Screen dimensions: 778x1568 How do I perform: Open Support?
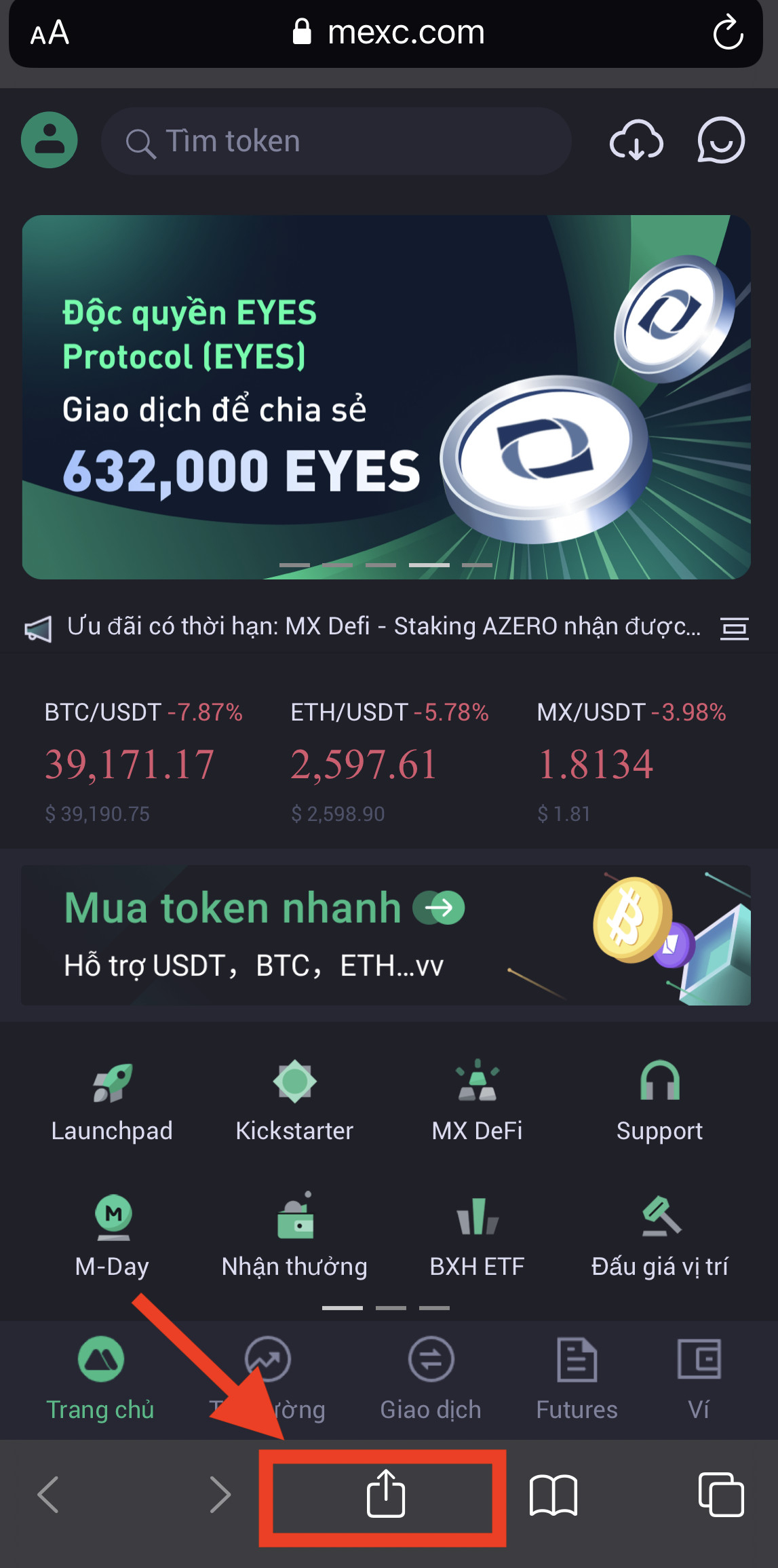pos(659,1101)
